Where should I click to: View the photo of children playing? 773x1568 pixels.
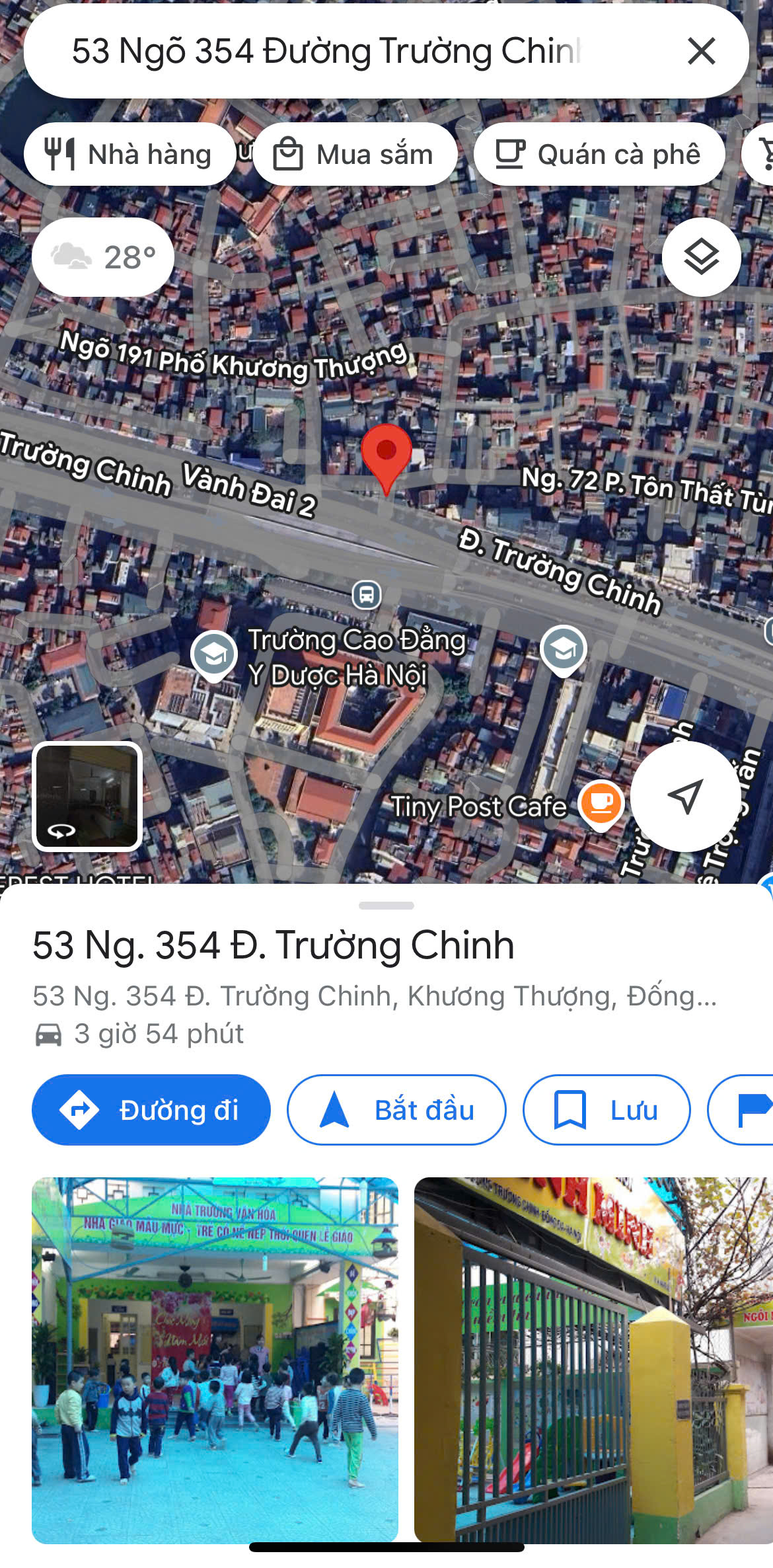click(215, 1360)
